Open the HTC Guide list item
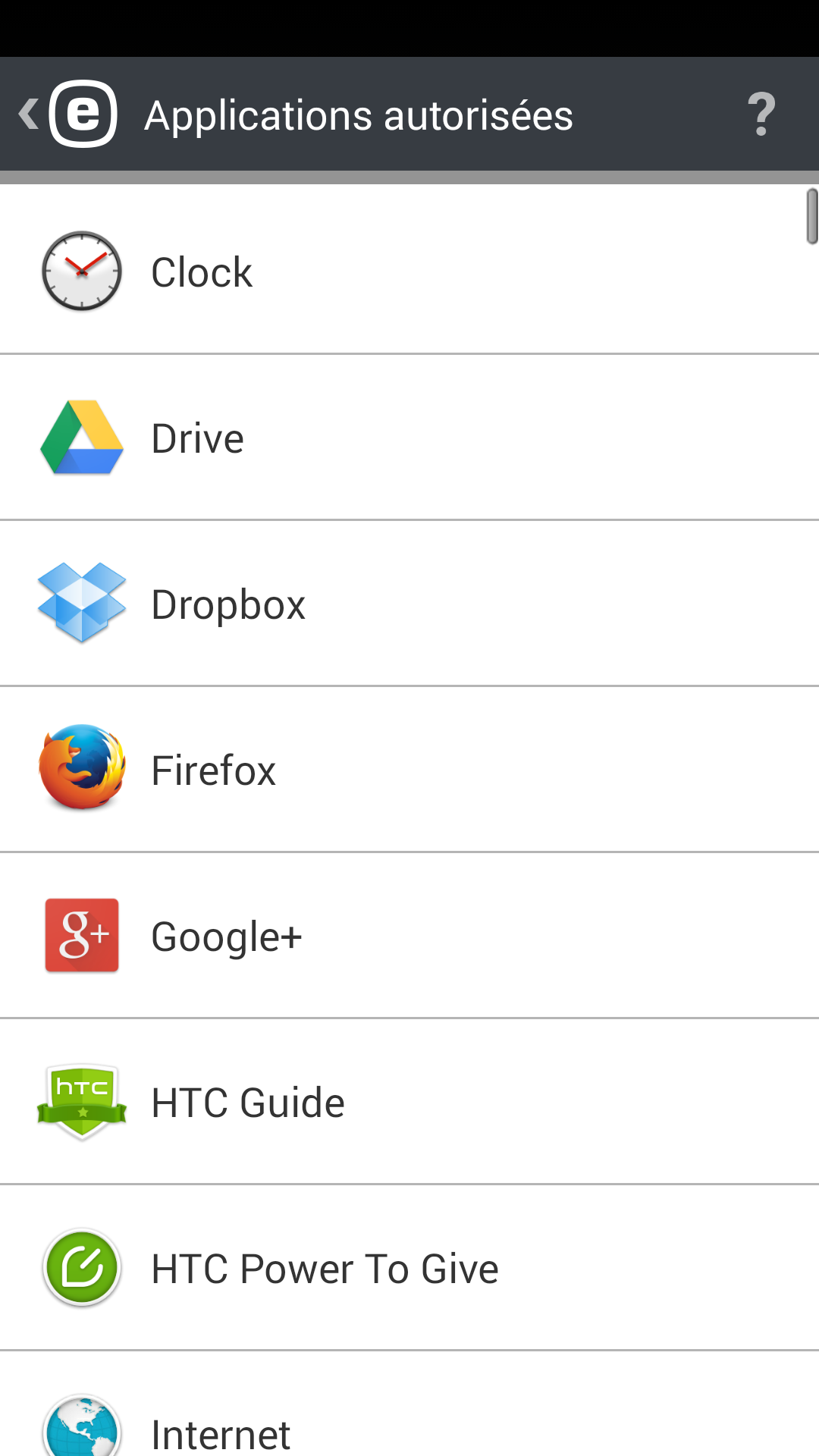 coord(246,1101)
